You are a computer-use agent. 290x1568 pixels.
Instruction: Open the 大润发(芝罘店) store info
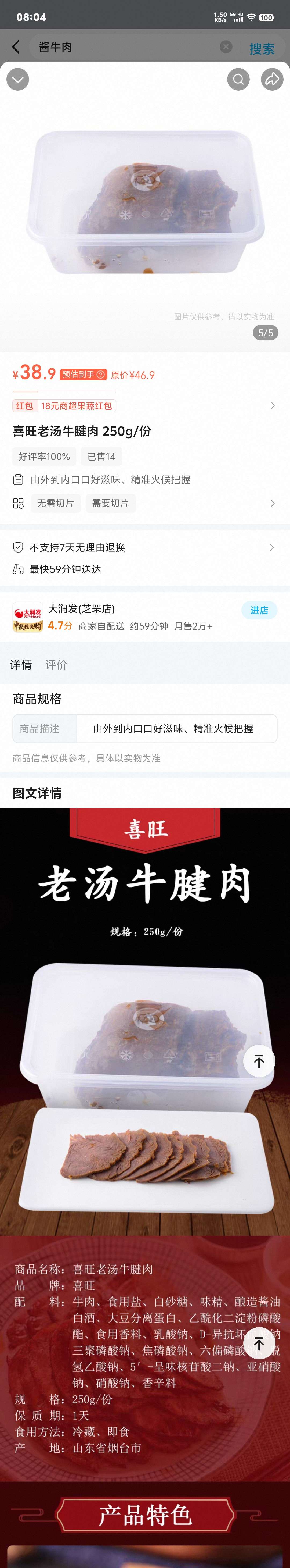pos(81,609)
